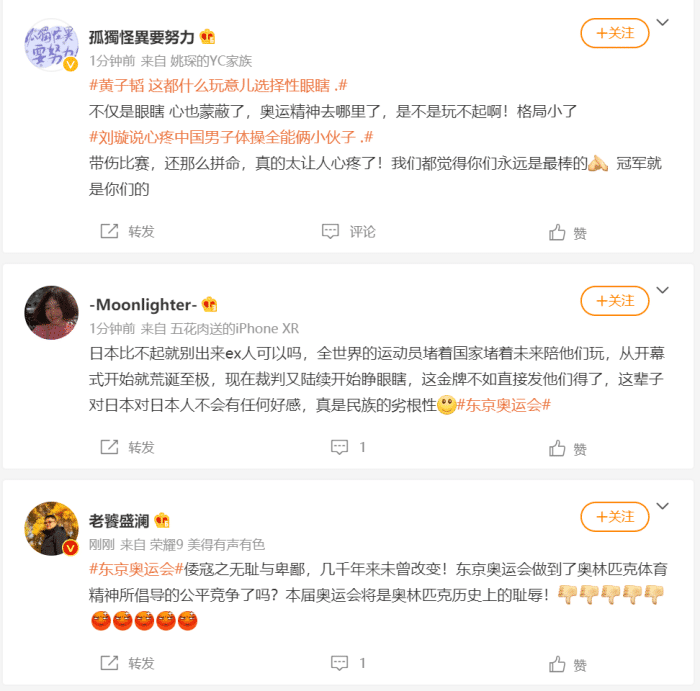The width and height of the screenshot is (700, 691).
Task: Follow user 孤獨怪異要努力
Action: 615,33
